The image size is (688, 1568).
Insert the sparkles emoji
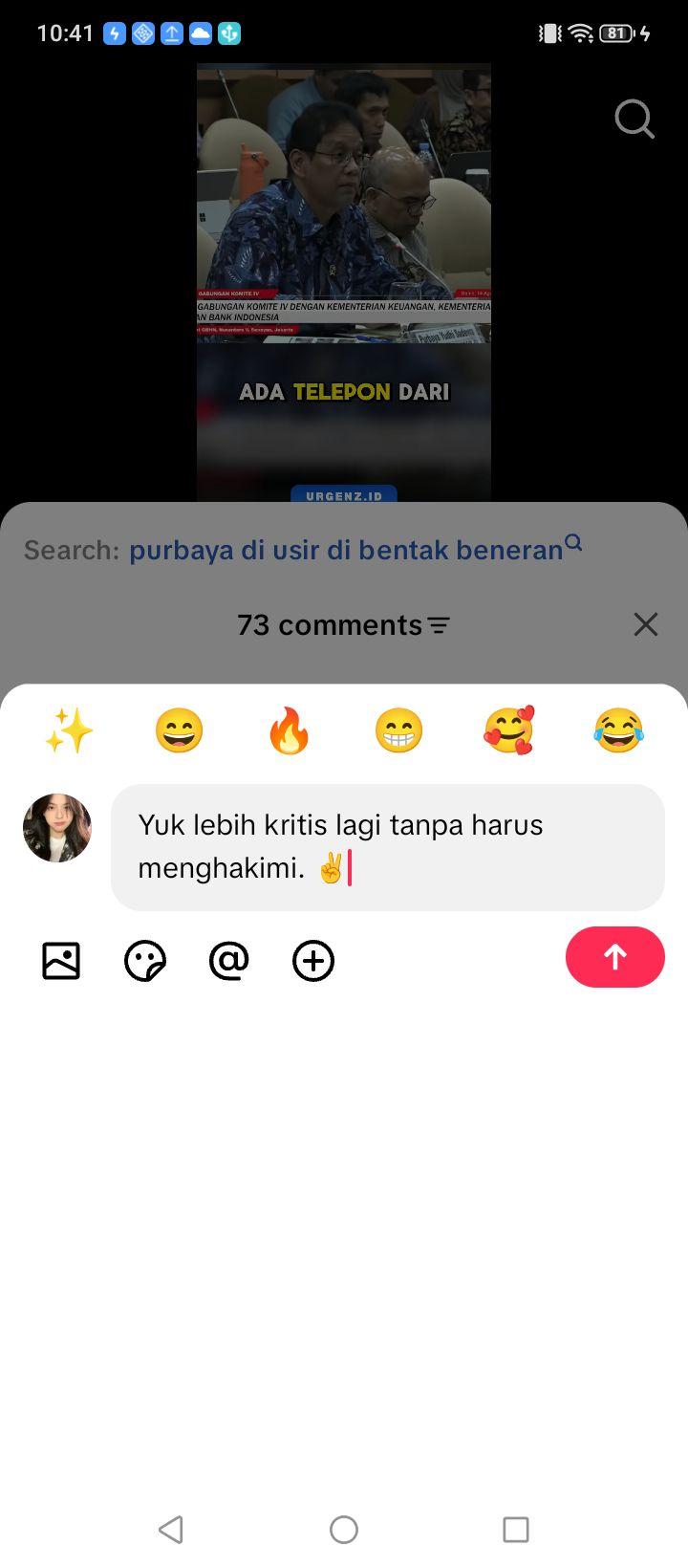coord(69,731)
